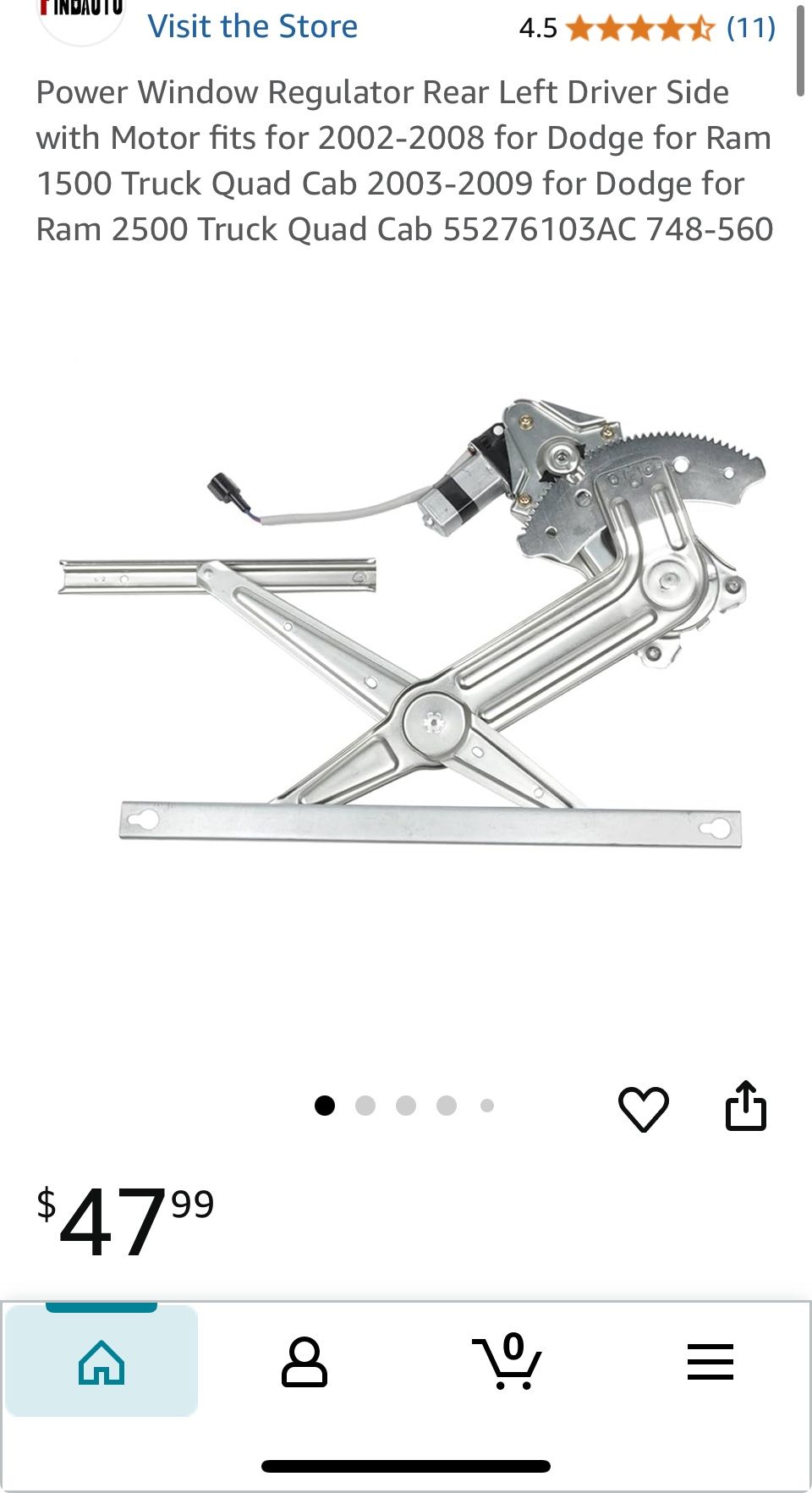Open the shopping cart
This screenshot has height=1493, width=812.
coord(507,1362)
